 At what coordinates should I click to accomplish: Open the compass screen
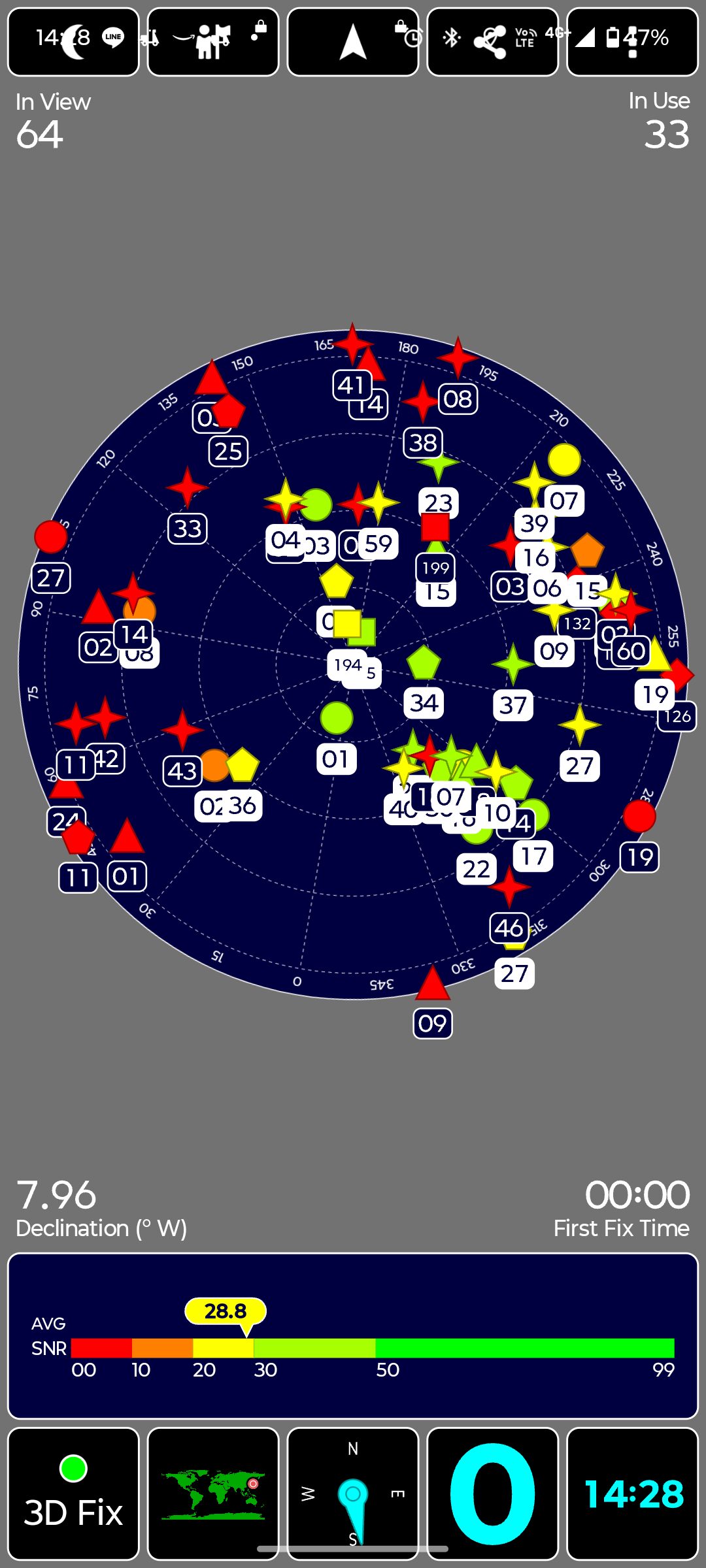click(353, 1494)
